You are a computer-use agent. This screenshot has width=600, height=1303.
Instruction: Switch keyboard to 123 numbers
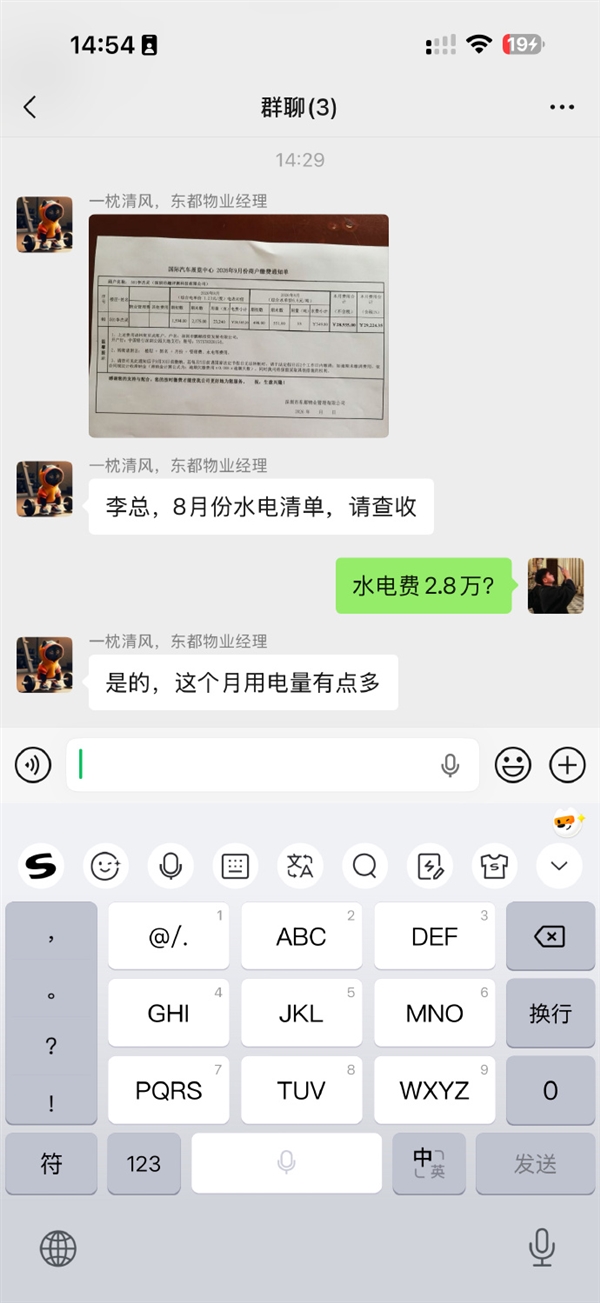click(143, 1164)
